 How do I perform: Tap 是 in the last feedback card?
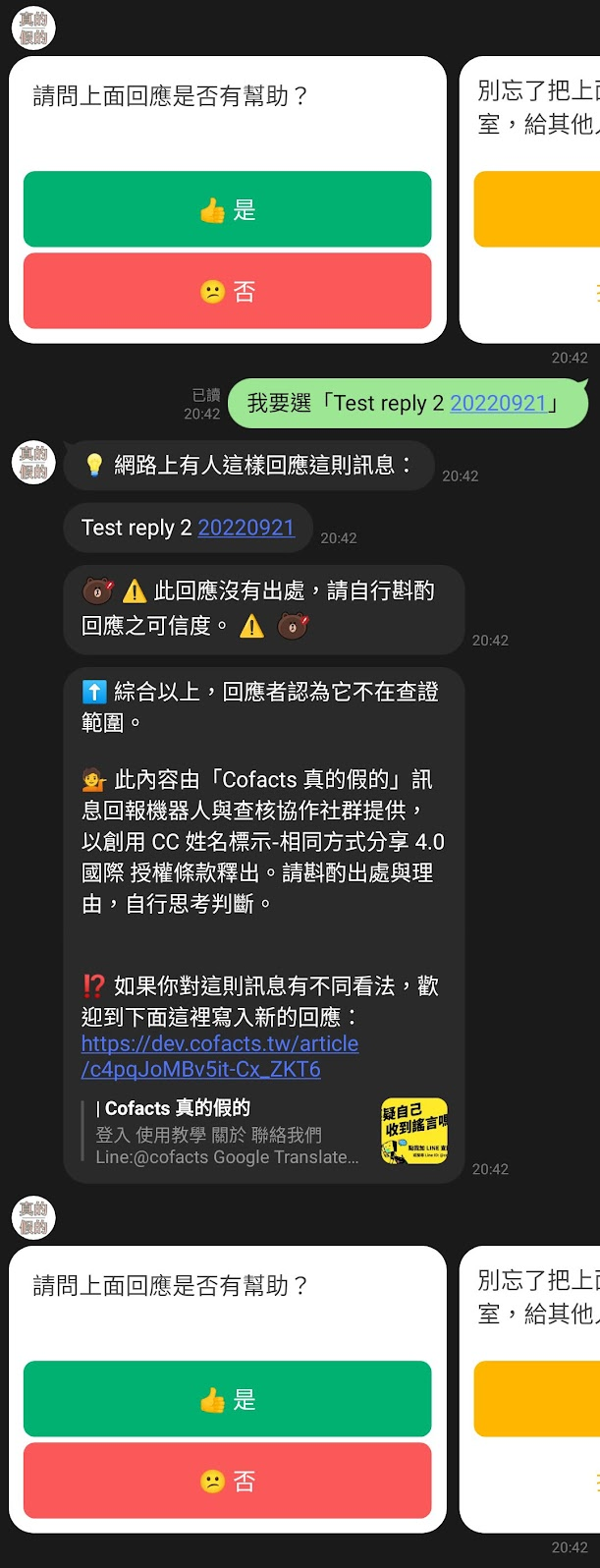227,1399
